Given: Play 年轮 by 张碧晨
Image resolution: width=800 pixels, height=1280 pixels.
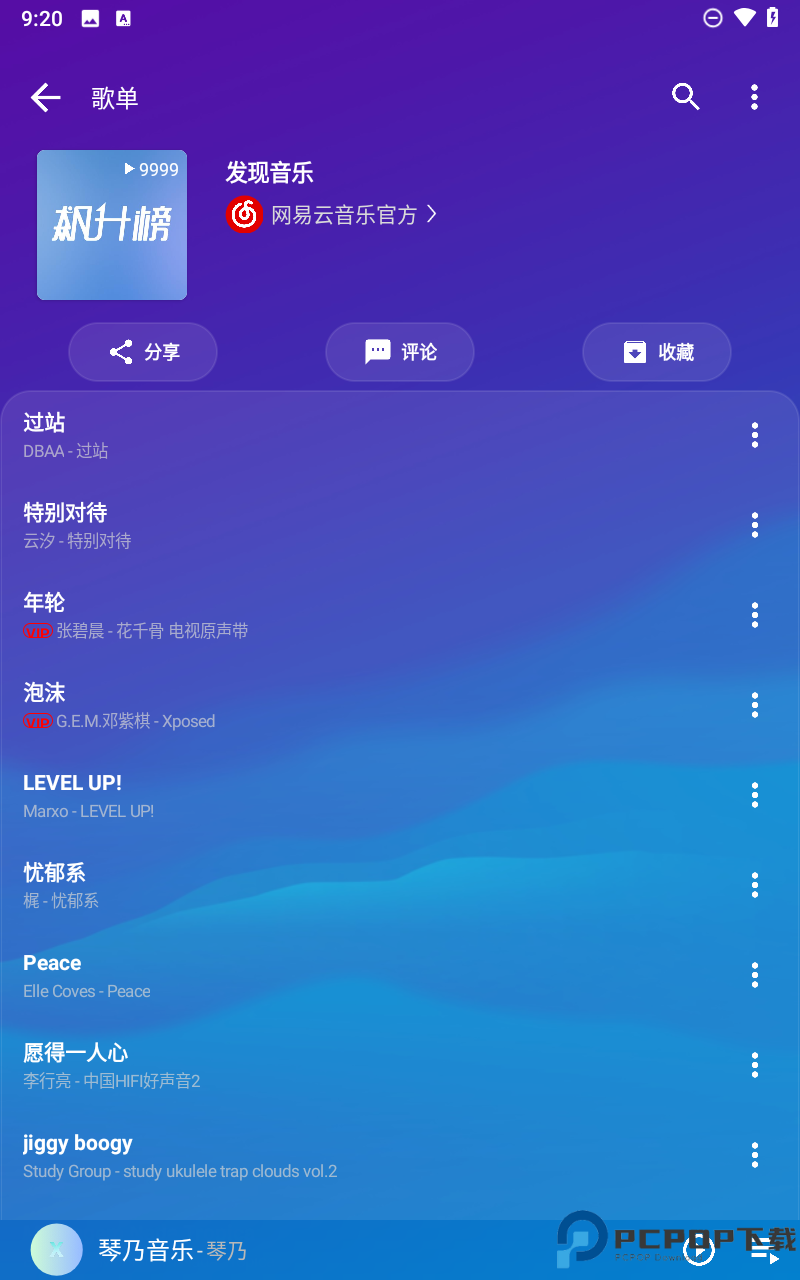Looking at the screenshot, I should point(300,615).
